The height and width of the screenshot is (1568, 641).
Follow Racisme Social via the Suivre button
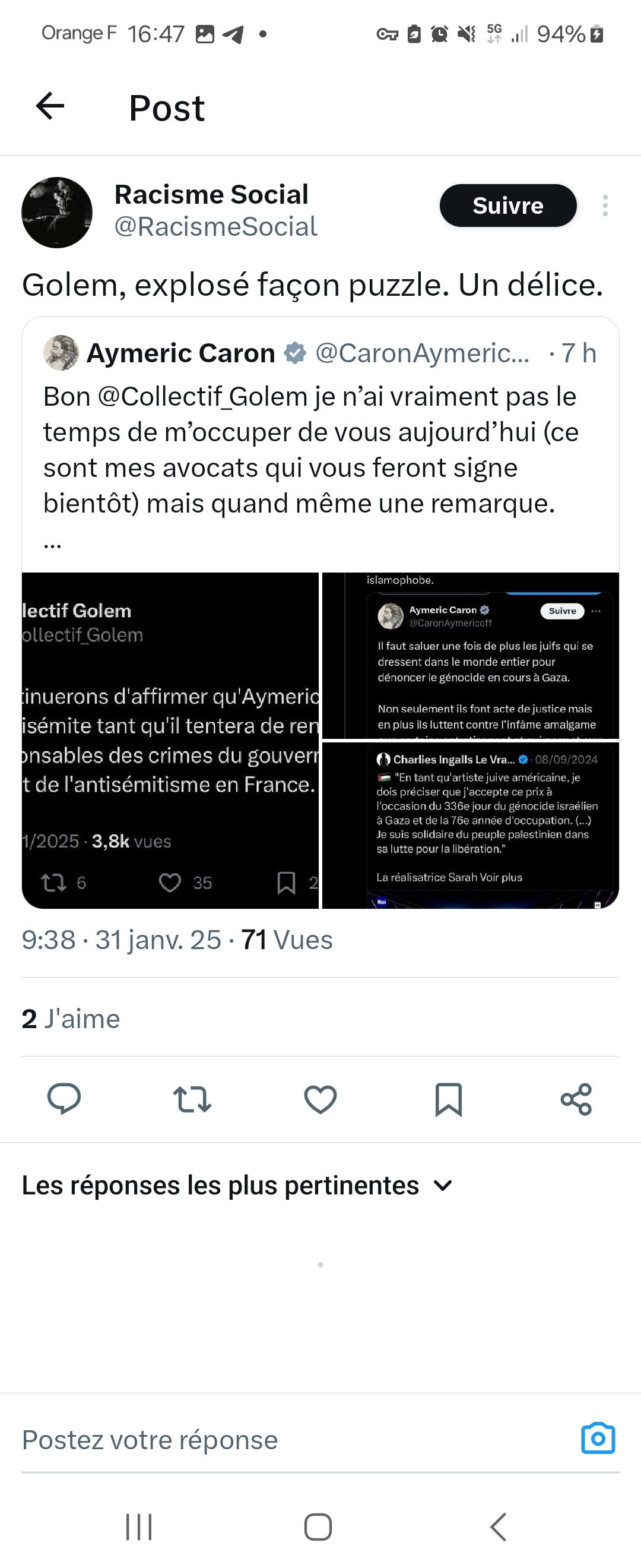click(508, 206)
